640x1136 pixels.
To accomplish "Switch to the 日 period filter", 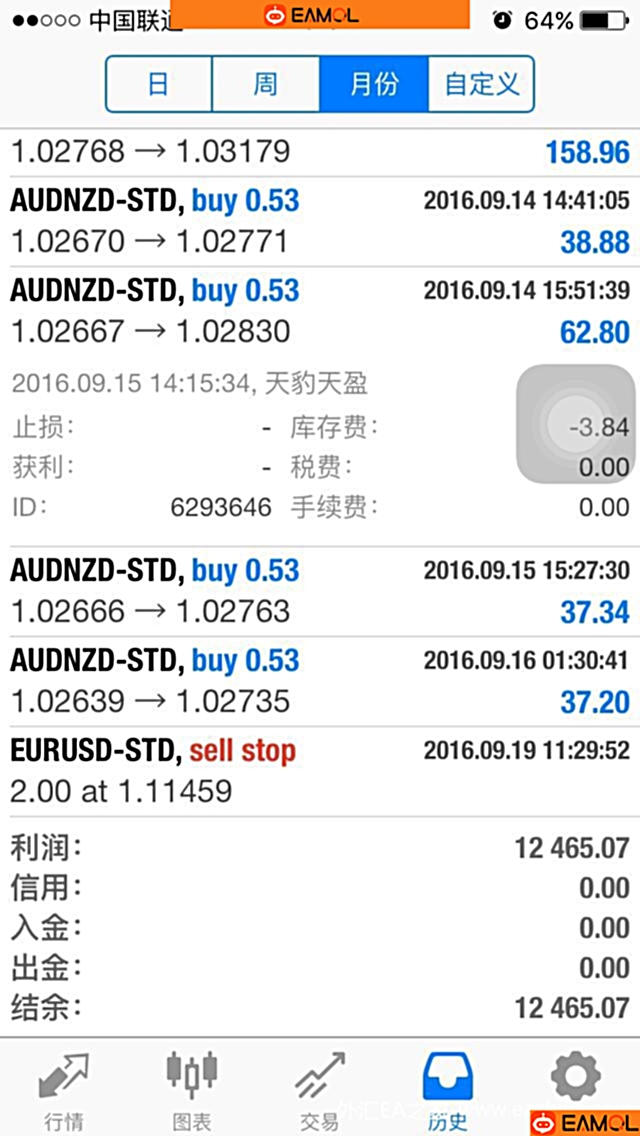I will click(159, 84).
